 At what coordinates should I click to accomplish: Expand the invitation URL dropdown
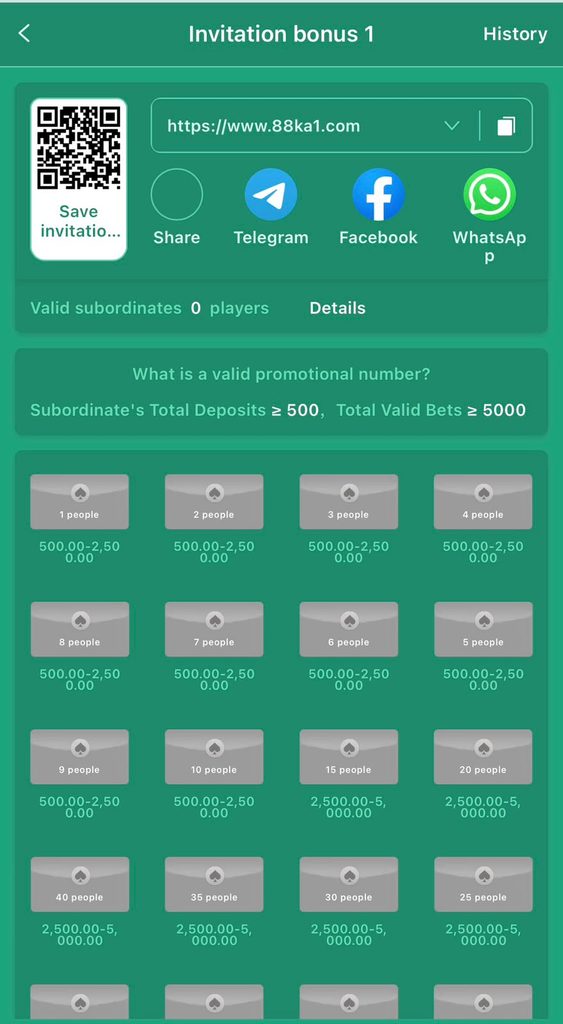point(451,126)
